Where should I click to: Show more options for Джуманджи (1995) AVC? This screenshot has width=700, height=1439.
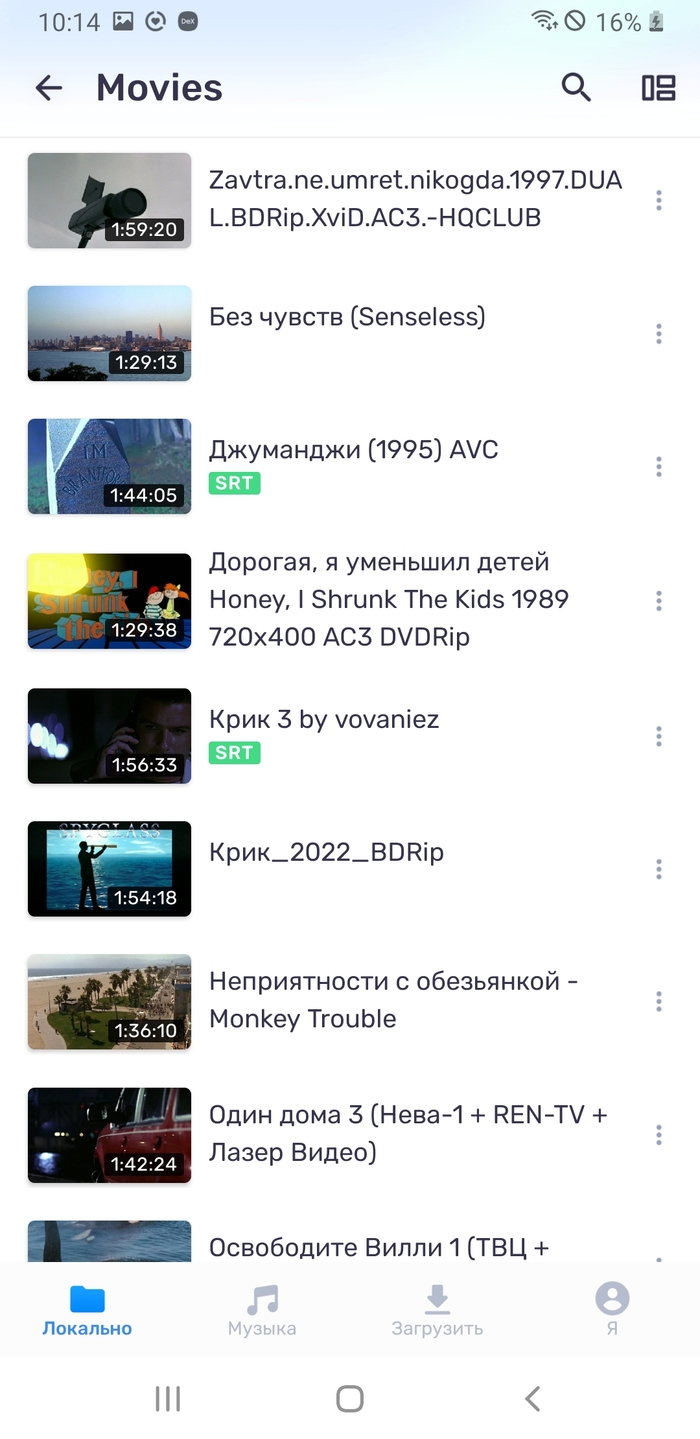[658, 466]
